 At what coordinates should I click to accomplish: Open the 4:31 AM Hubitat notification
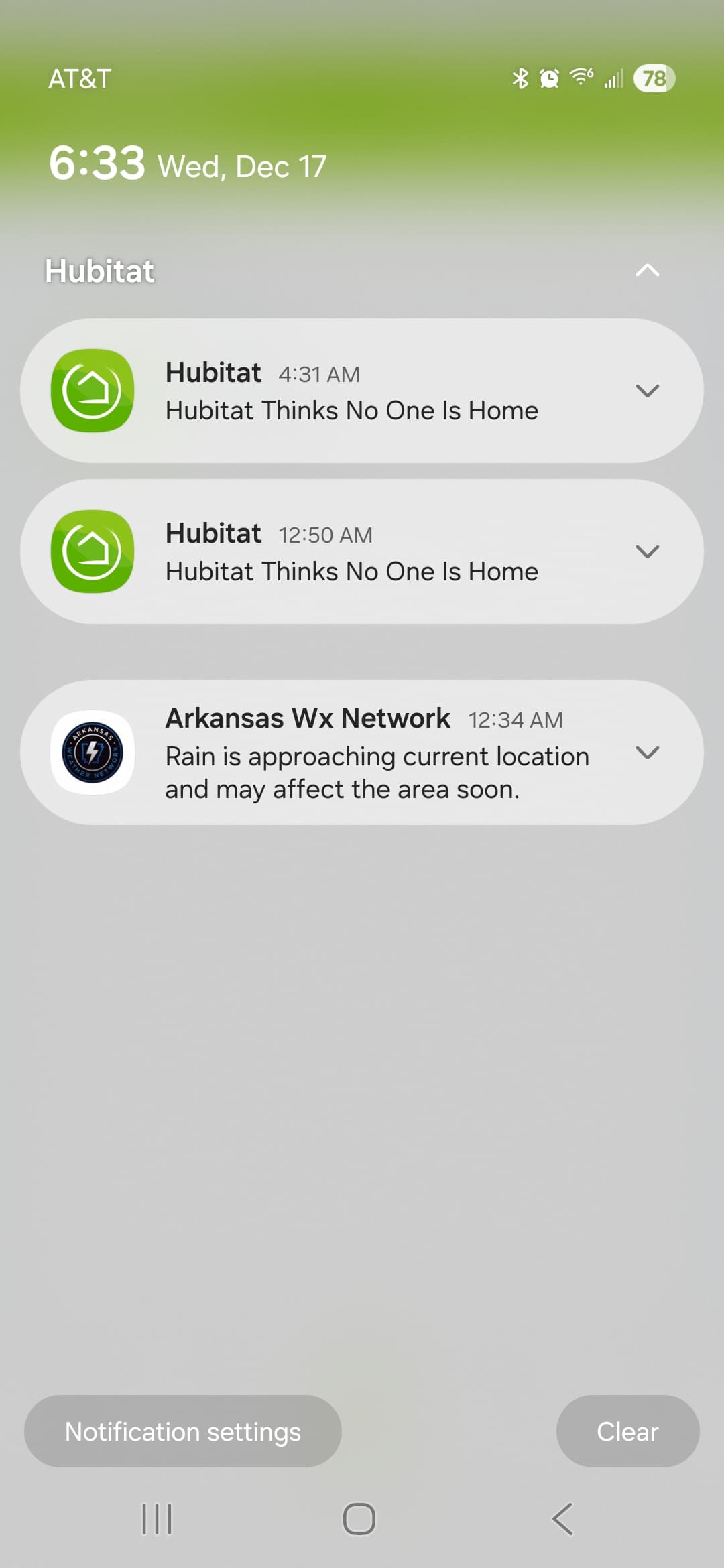351,391
